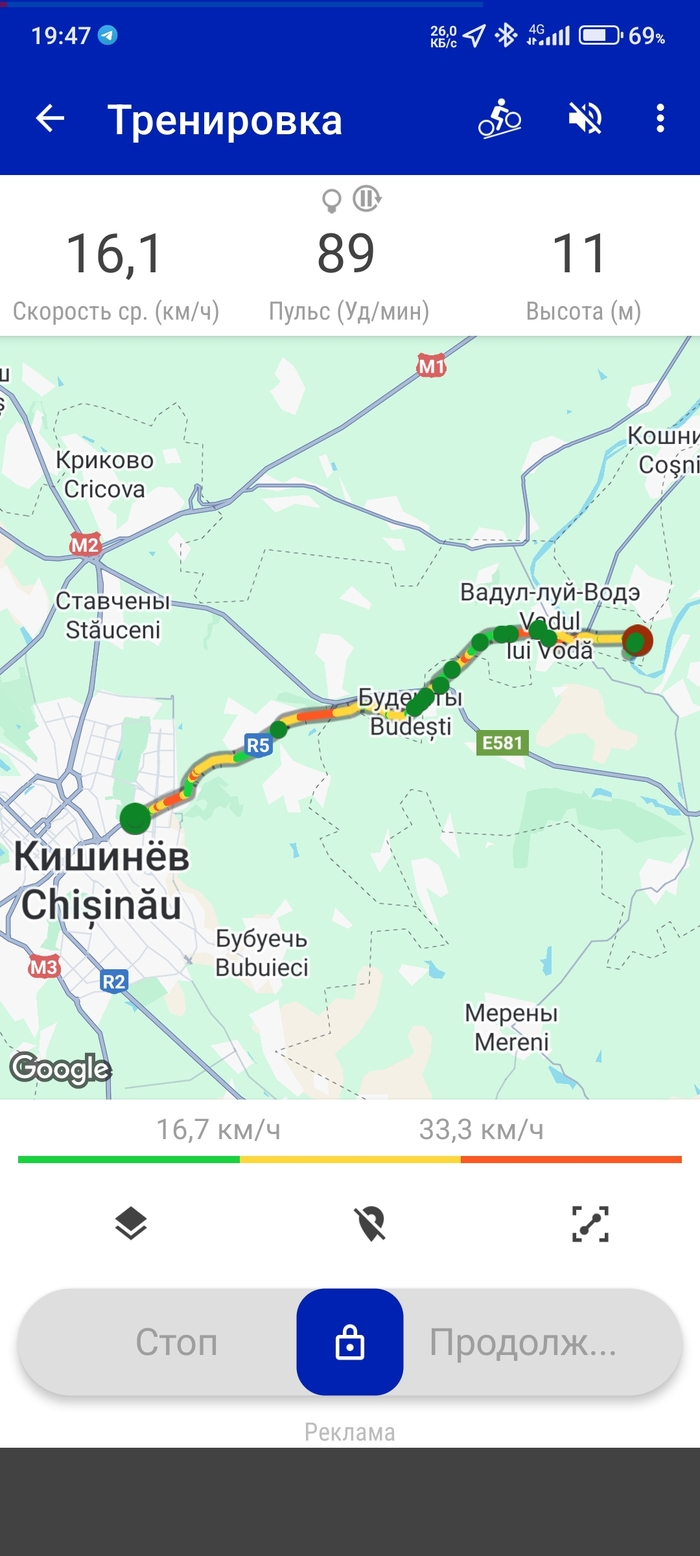Image resolution: width=700 pixels, height=1556 pixels.
Task: Toggle the crossed-out location pin icon
Action: point(370,1223)
